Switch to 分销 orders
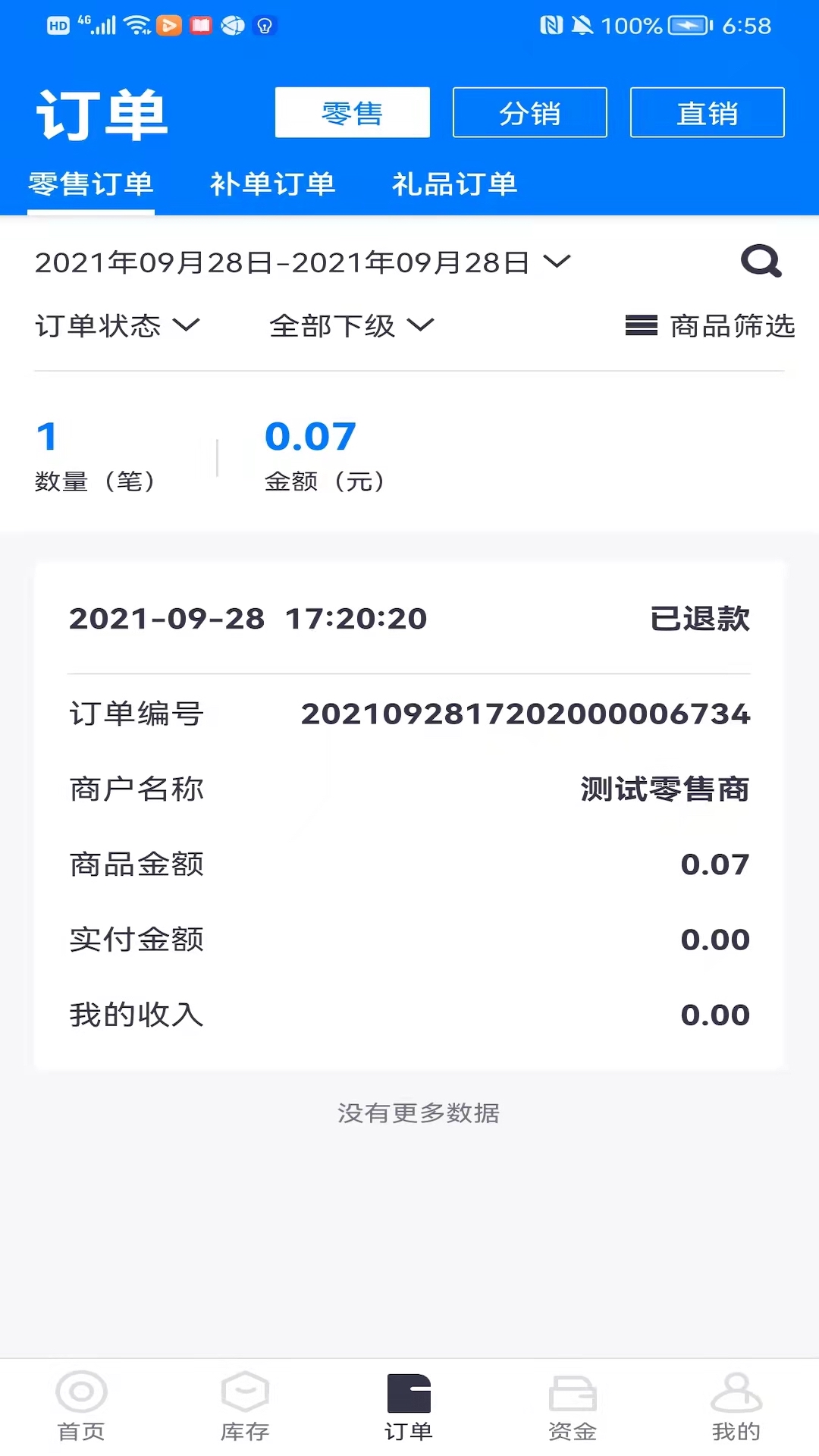 530,113
